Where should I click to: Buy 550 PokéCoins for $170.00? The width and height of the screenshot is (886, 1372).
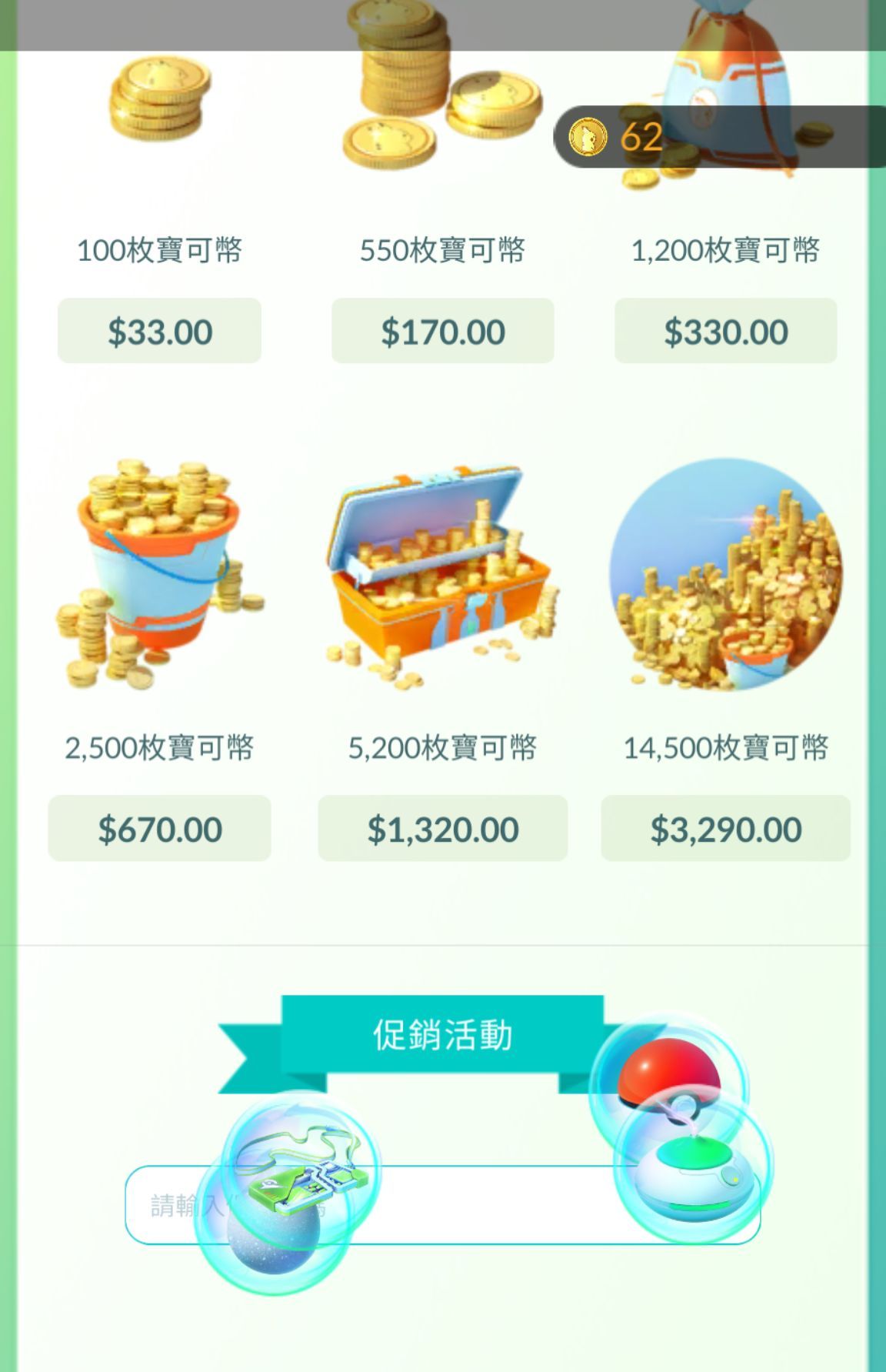click(442, 331)
